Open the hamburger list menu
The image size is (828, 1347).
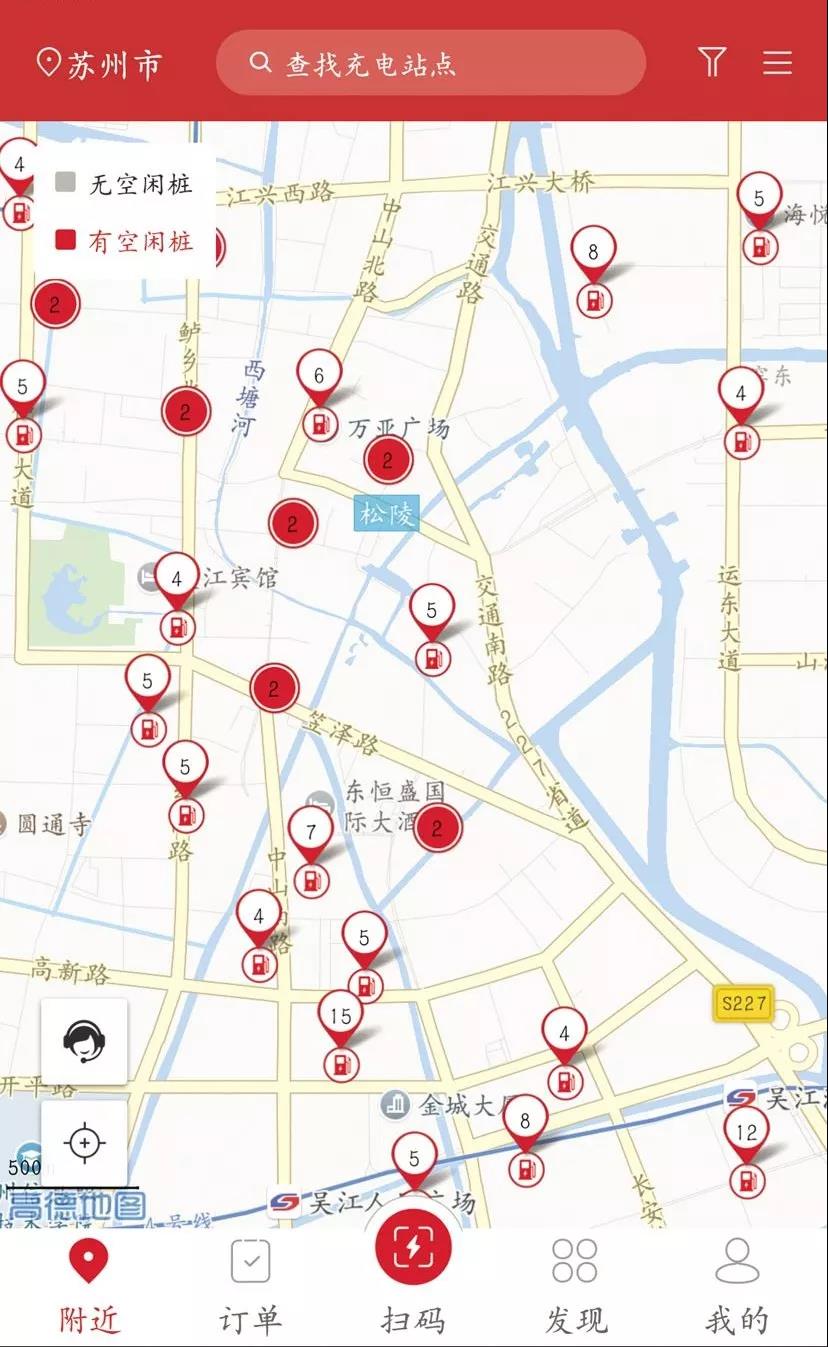pos(777,62)
